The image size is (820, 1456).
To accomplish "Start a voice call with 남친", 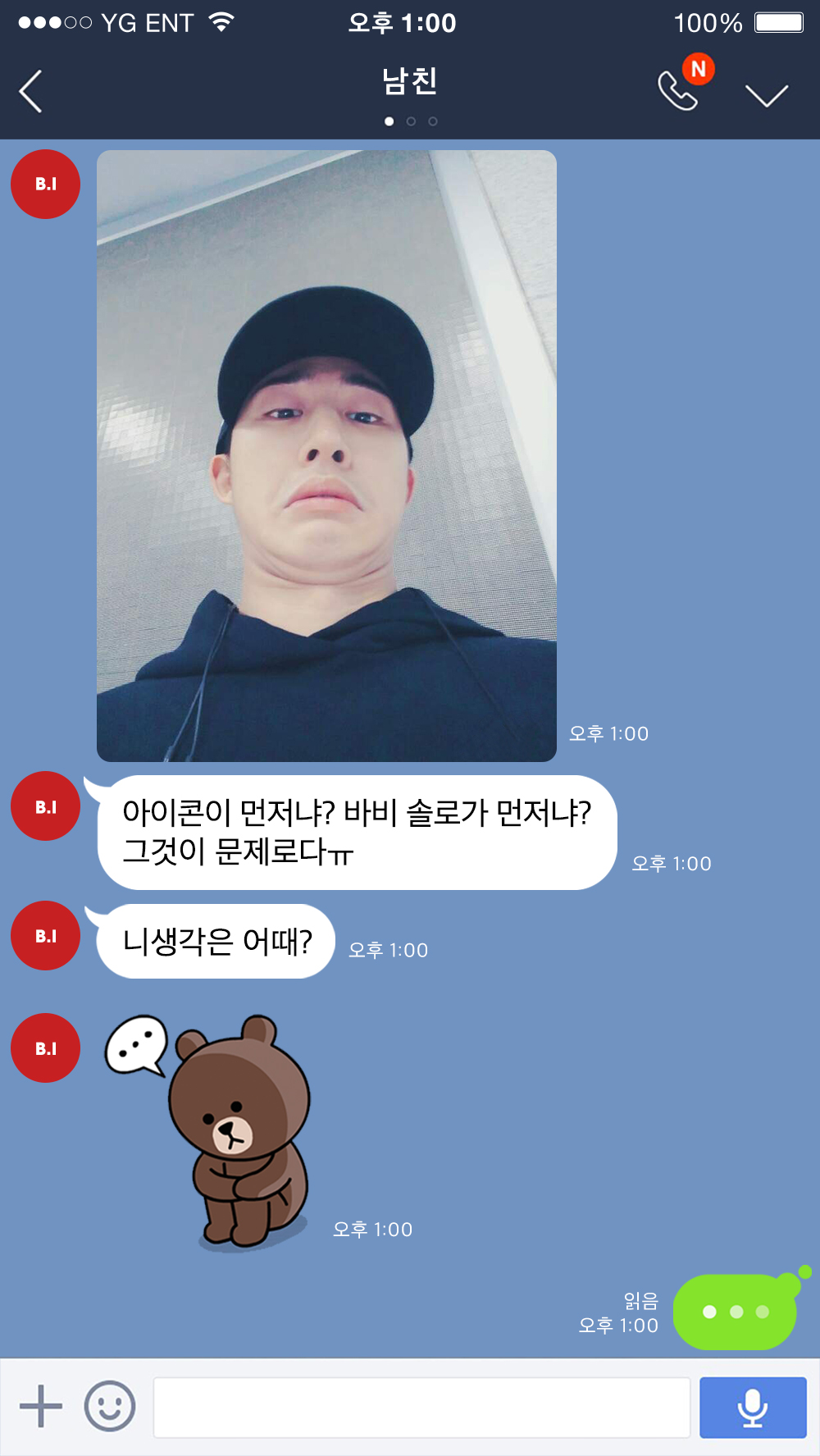I will (x=679, y=90).
